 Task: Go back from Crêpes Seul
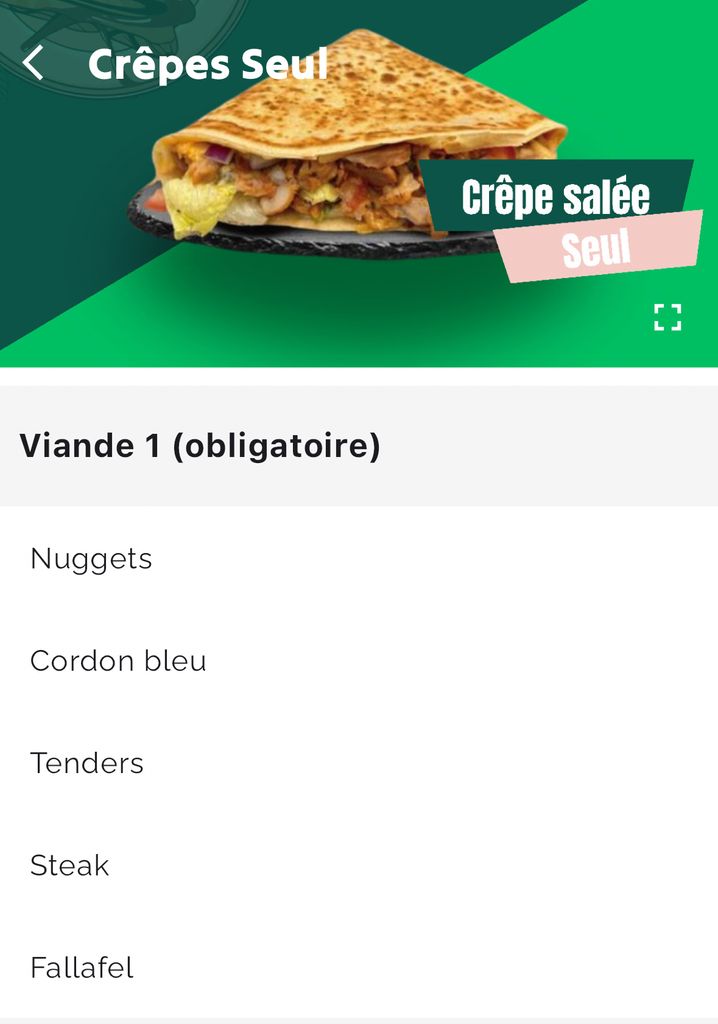(x=34, y=64)
